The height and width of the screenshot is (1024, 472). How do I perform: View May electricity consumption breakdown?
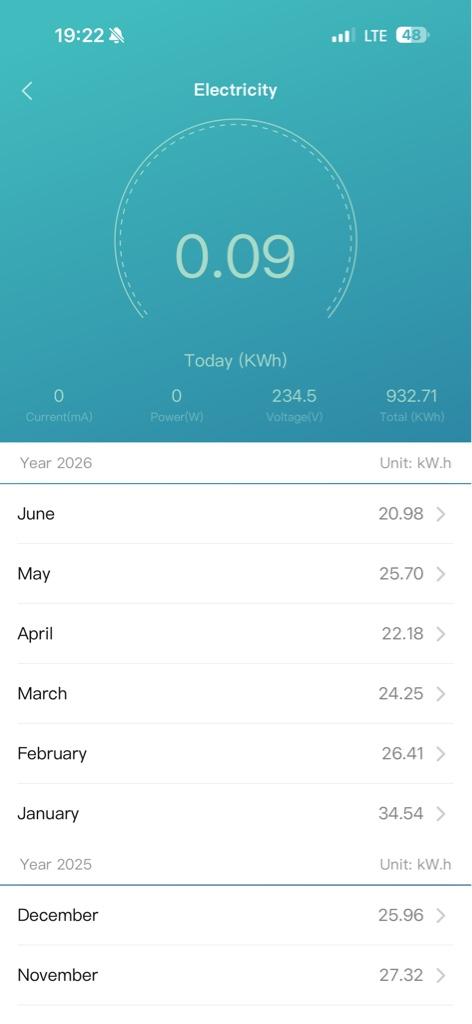click(236, 573)
